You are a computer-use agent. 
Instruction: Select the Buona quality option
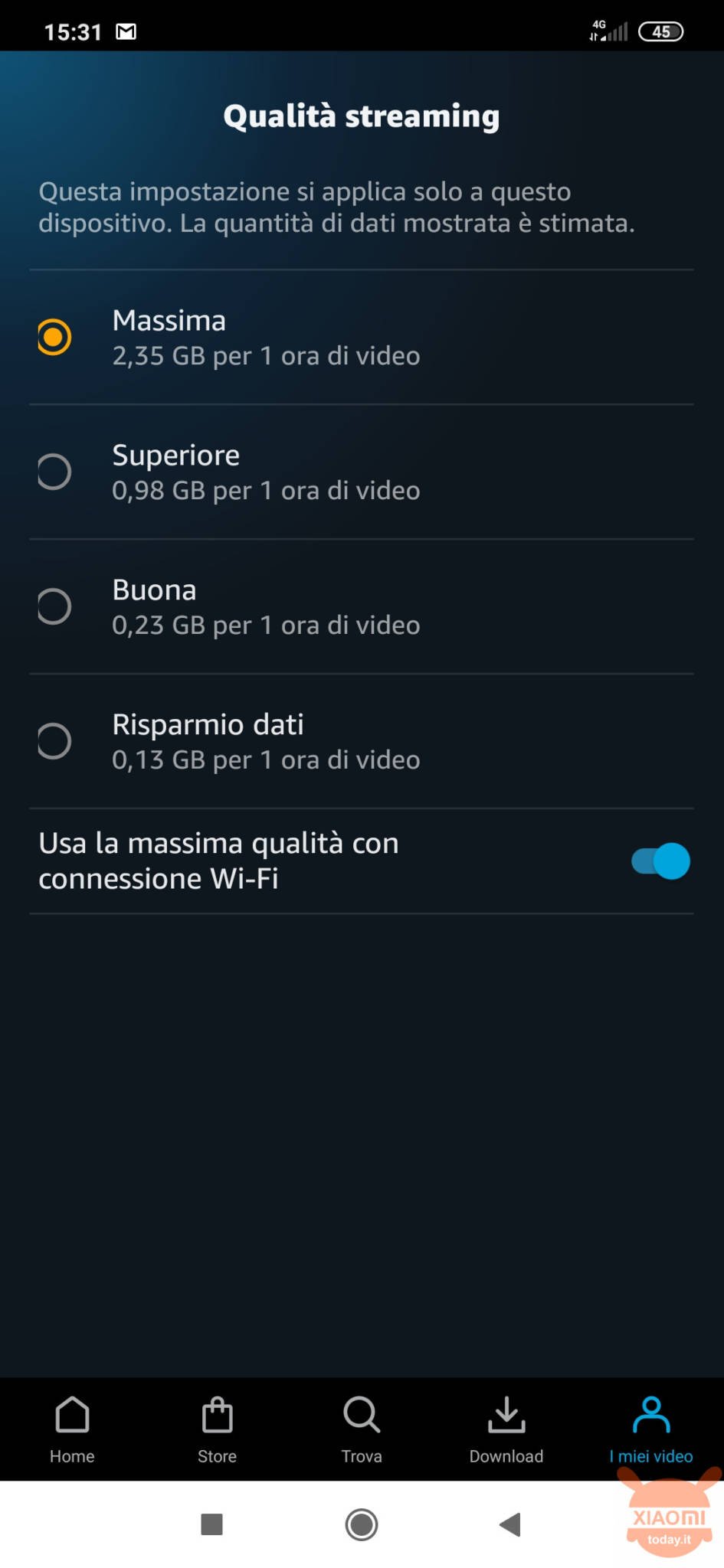(x=361, y=606)
